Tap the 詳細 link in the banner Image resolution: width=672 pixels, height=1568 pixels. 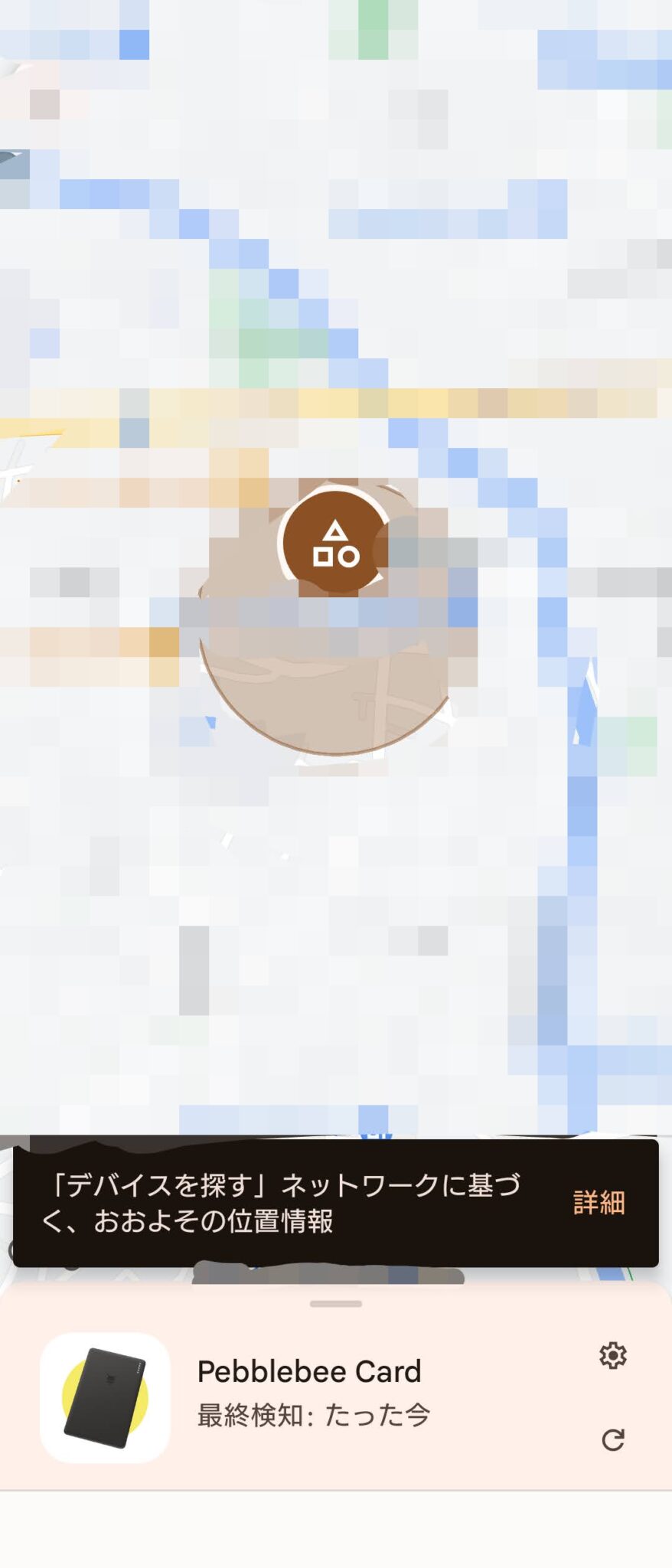(x=599, y=1203)
